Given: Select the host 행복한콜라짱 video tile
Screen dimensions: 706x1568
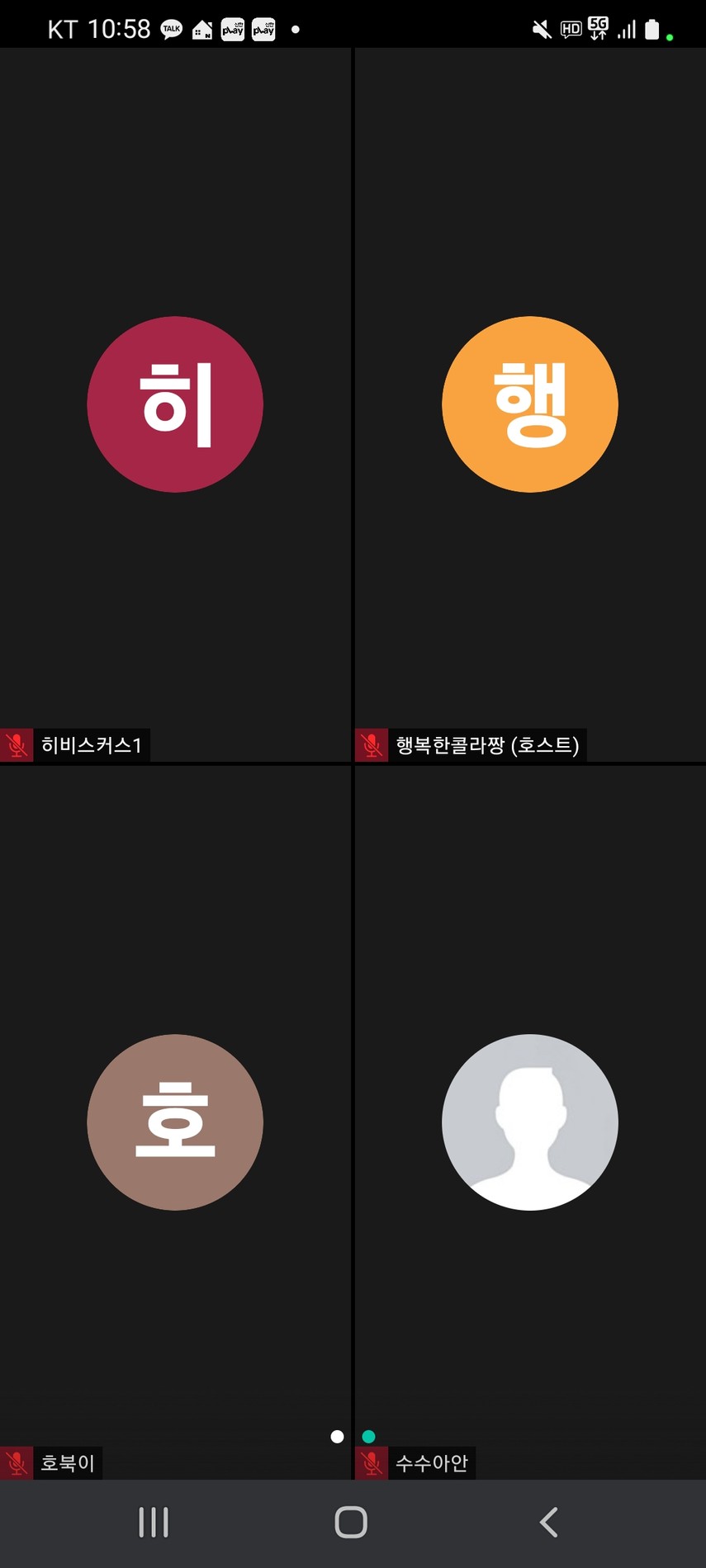Looking at the screenshot, I should click(530, 404).
